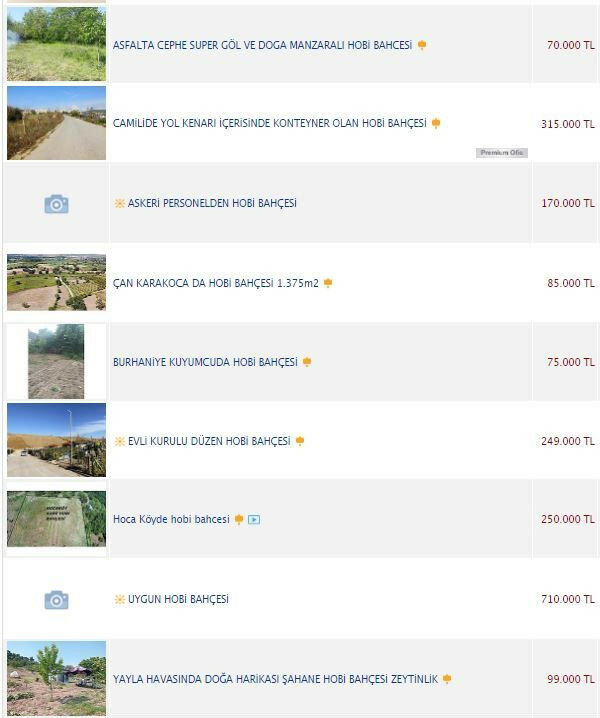Open EVLİ KURULU DÜZEN HOBİ BAHÇESİ listing
The height and width of the screenshot is (718, 600).
point(208,441)
